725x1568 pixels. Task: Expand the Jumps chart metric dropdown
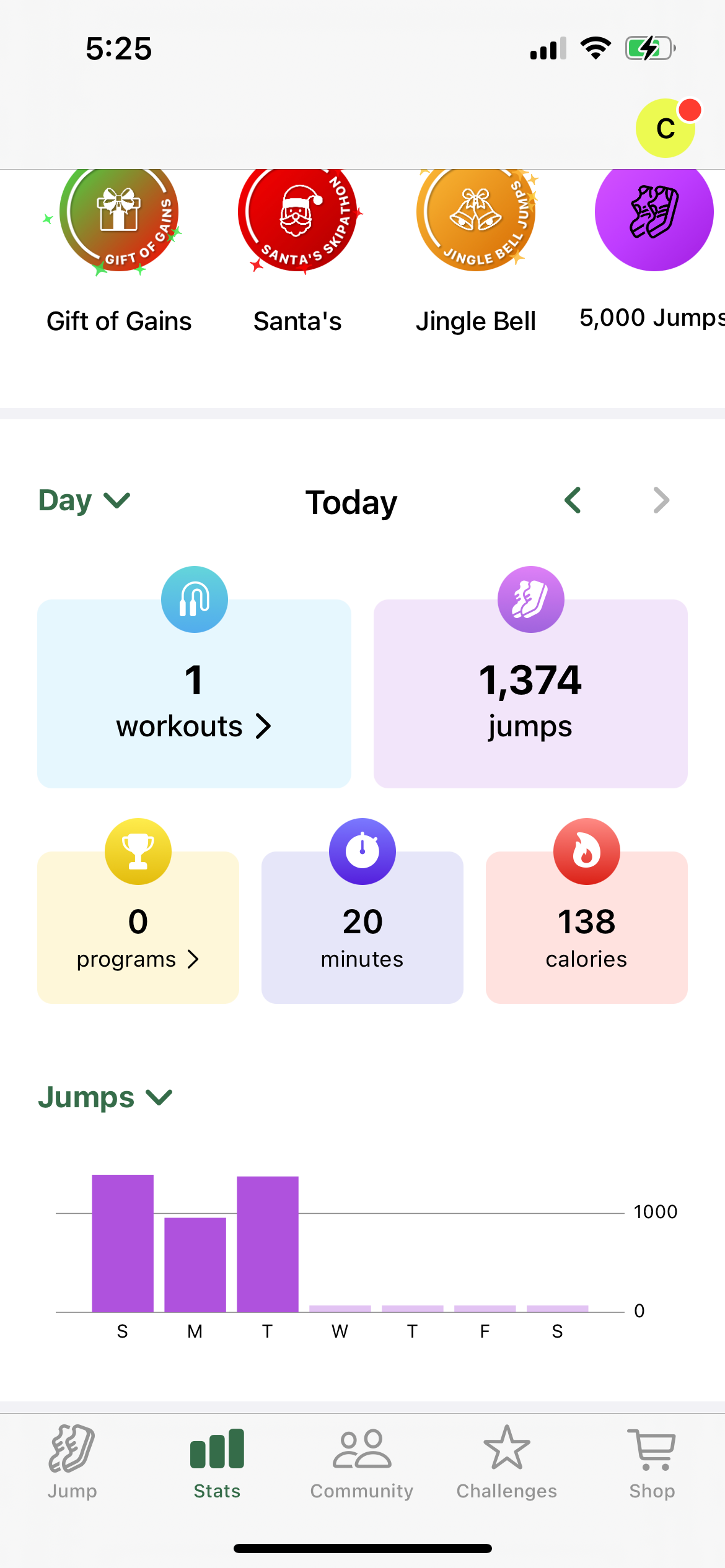point(105,1097)
